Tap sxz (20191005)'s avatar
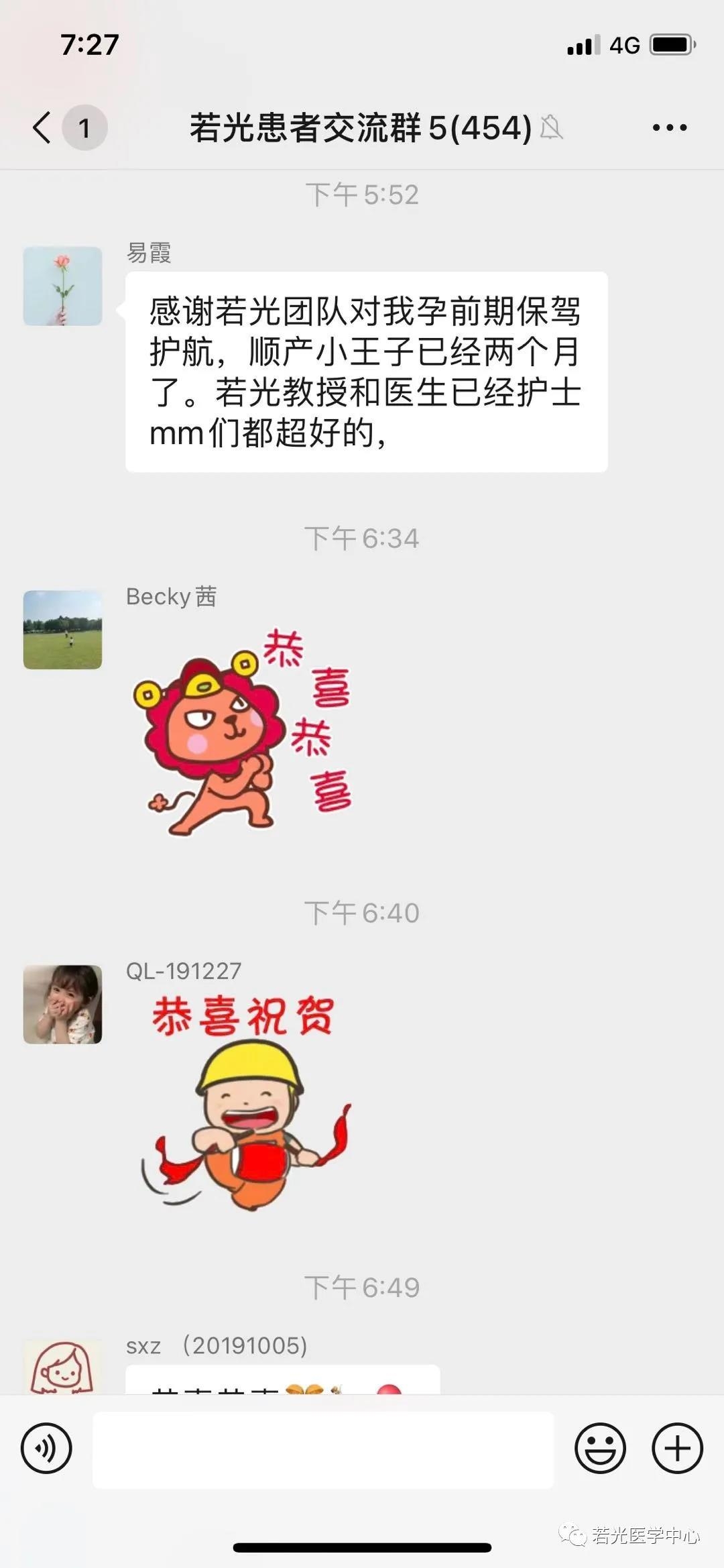 tap(63, 1368)
